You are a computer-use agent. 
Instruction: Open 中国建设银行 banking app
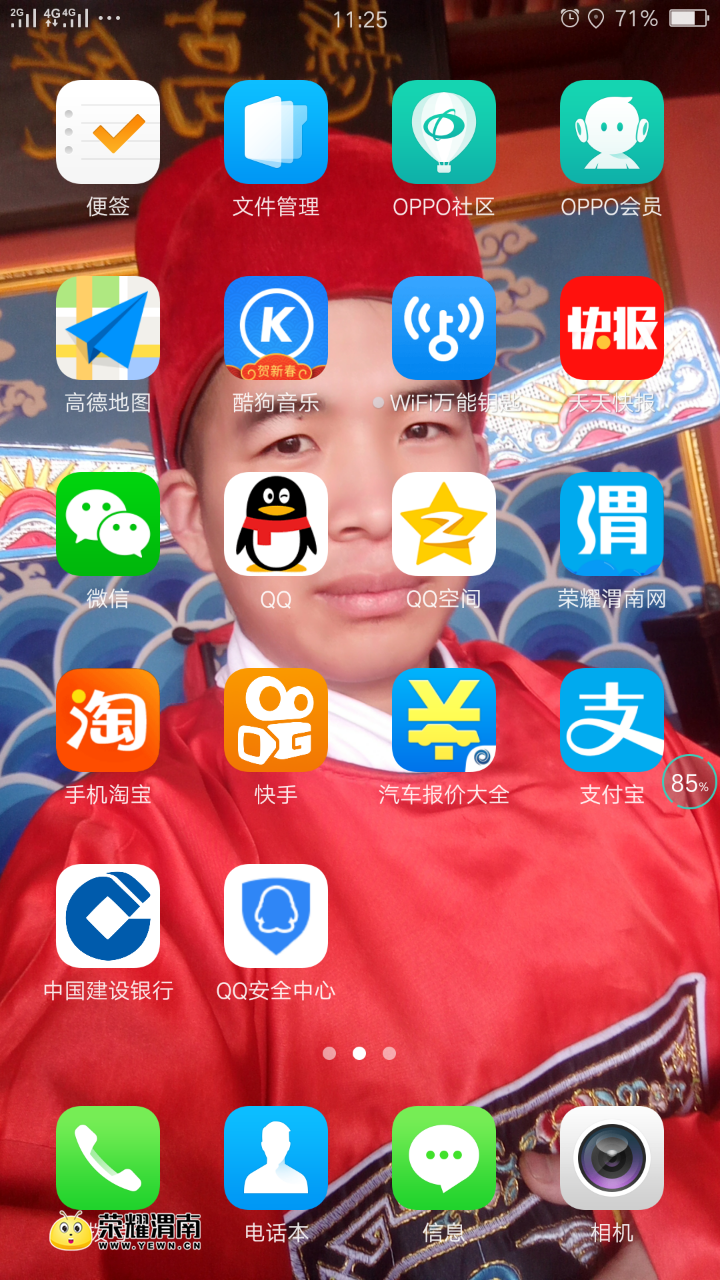108,916
